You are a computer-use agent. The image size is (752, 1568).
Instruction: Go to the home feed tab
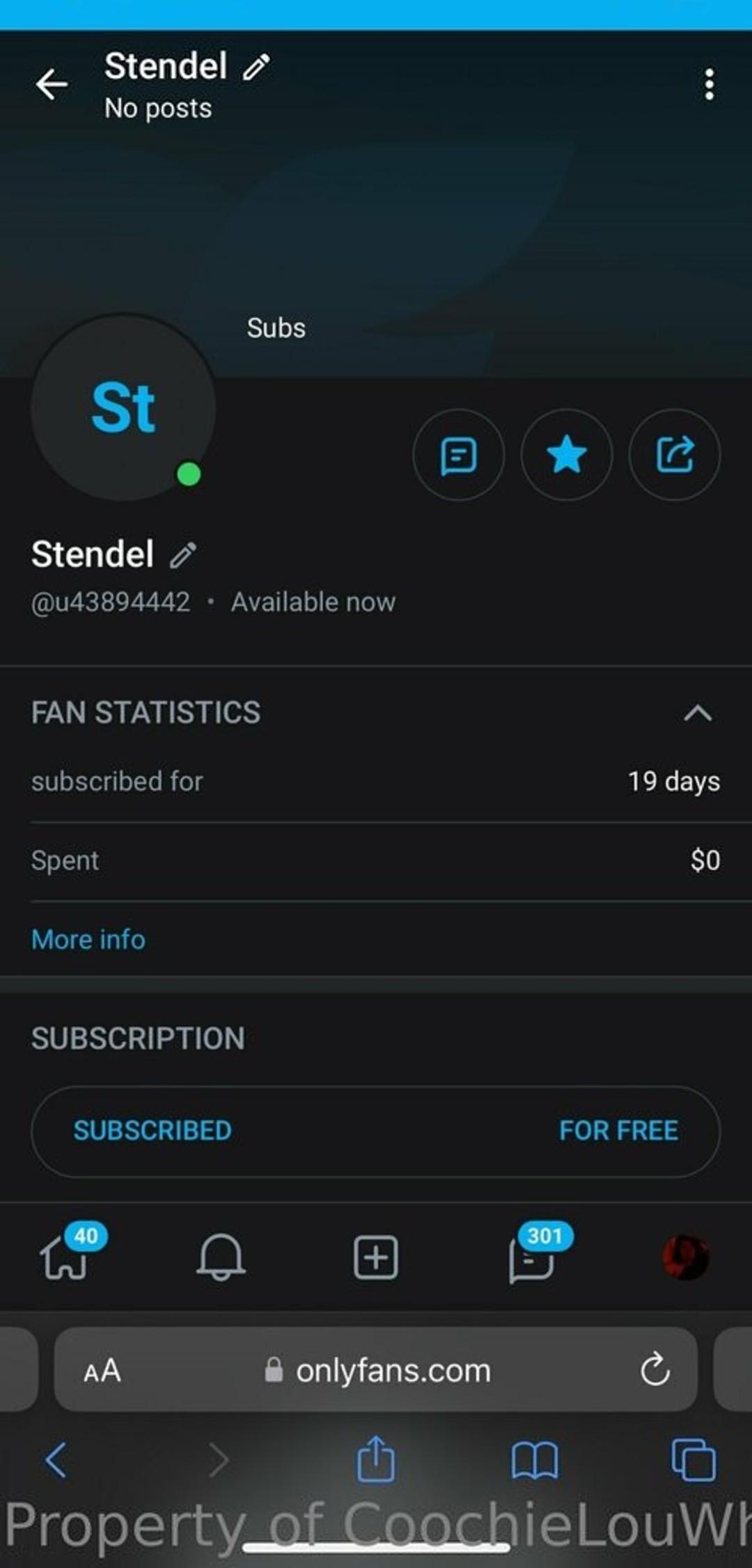pos(65,1257)
